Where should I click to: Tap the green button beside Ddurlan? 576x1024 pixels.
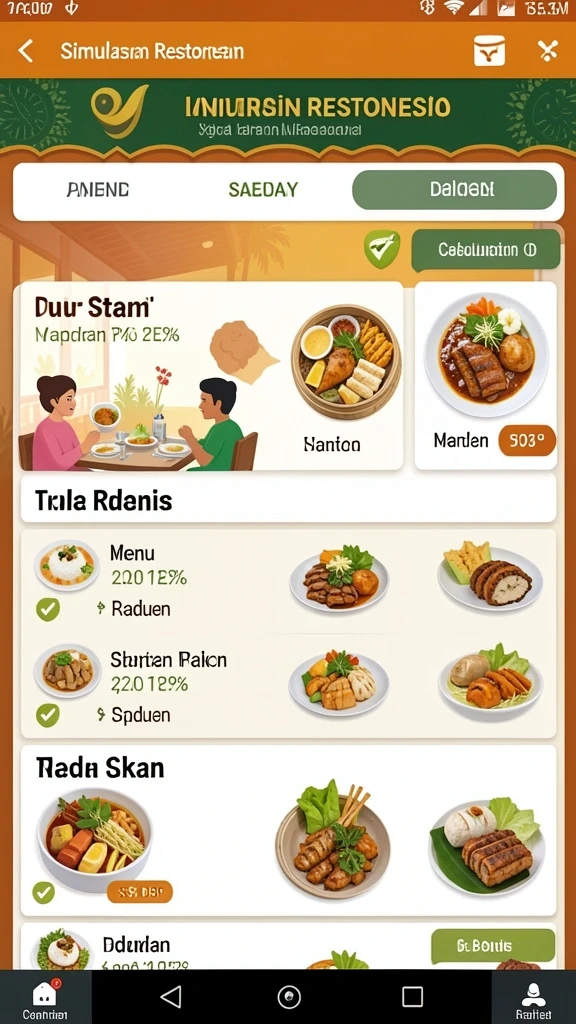[493, 946]
